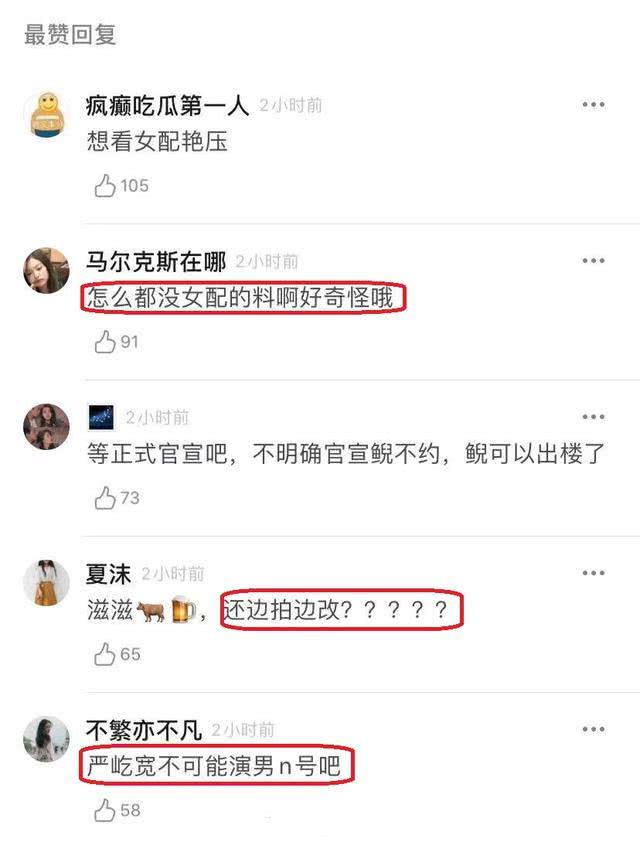Open 不繁亦不凡's profile avatar
This screenshot has width=640, height=842.
46,738
